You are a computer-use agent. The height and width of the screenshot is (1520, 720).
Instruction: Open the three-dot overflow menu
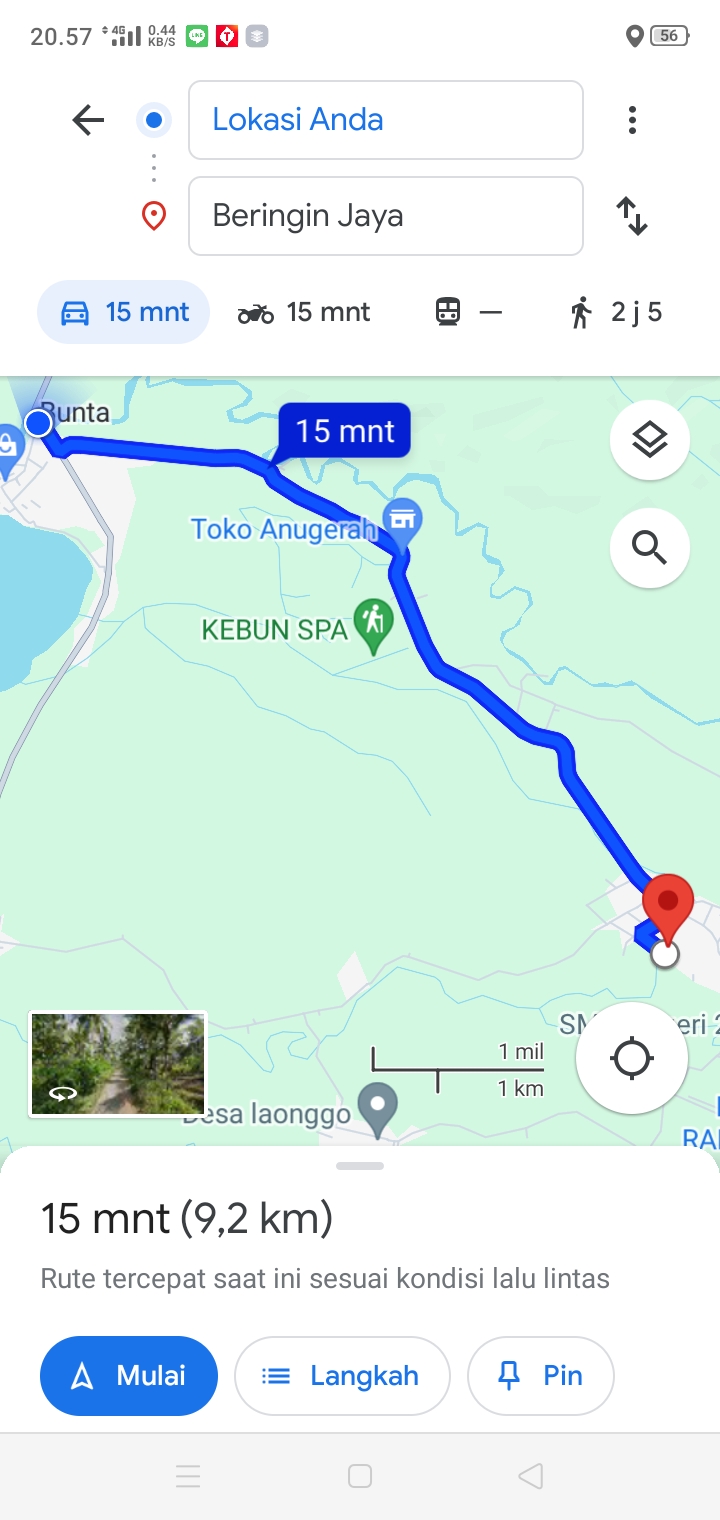[632, 120]
